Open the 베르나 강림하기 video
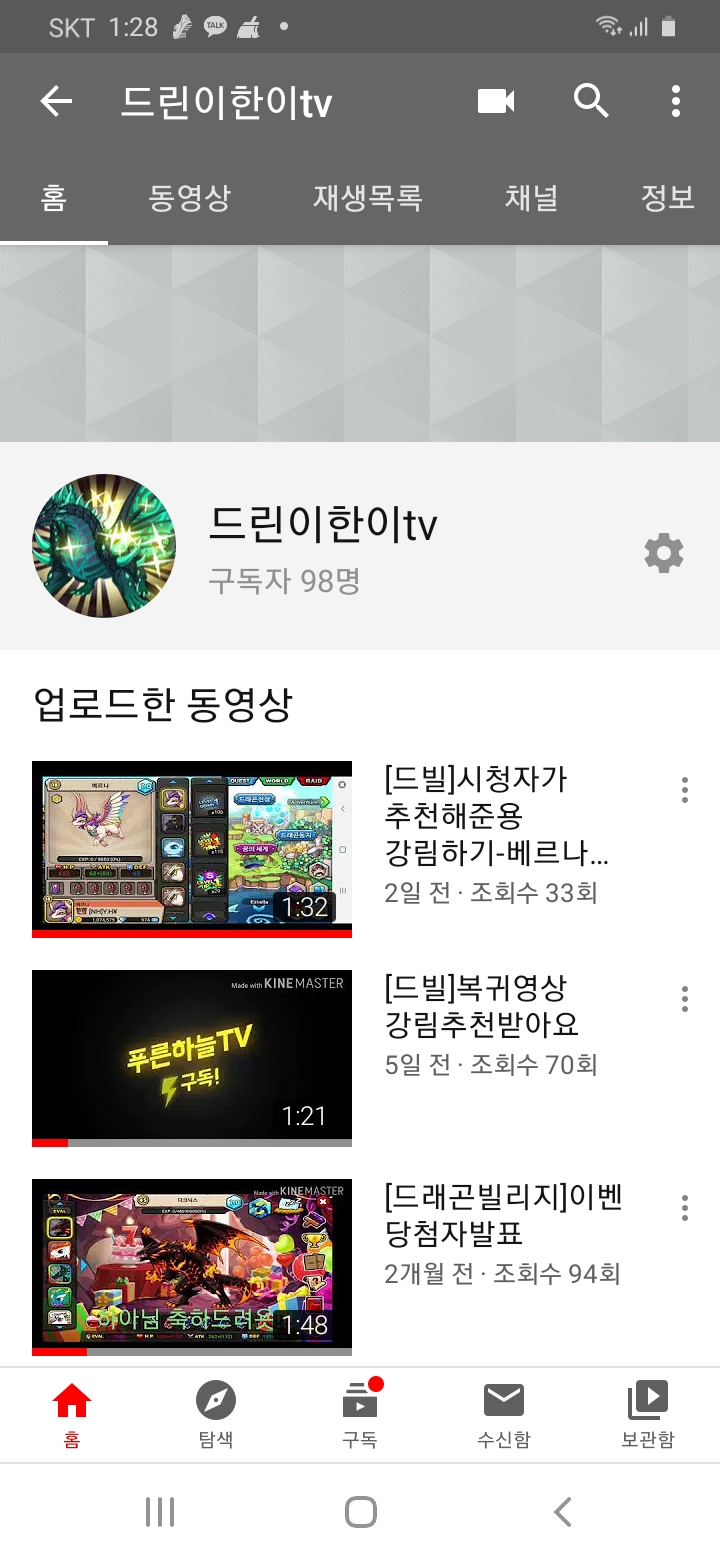This screenshot has width=720, height=1560. 192,849
